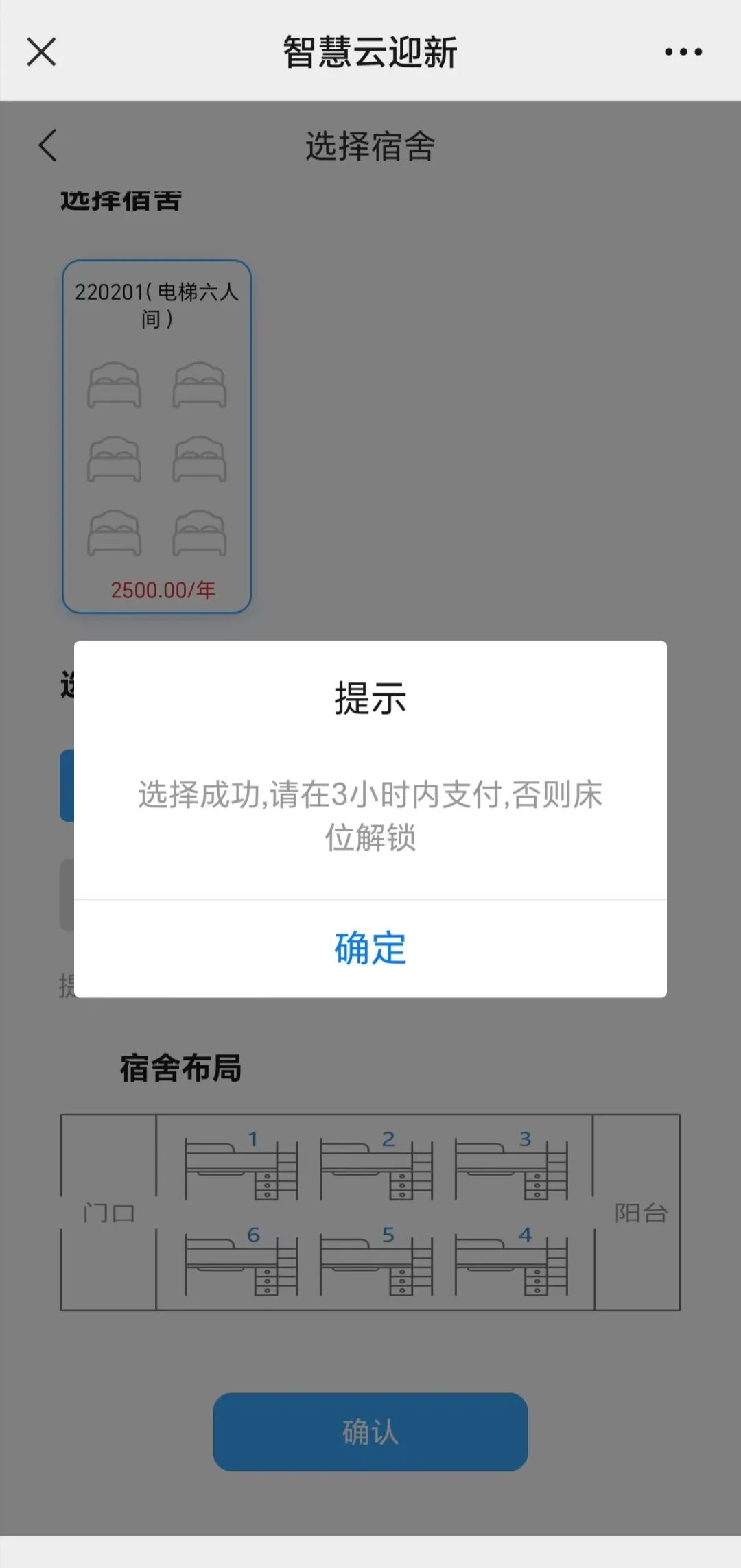This screenshot has height=1568, width=741.
Task: Tap the 确认 button below the layout
Action: (x=370, y=1432)
